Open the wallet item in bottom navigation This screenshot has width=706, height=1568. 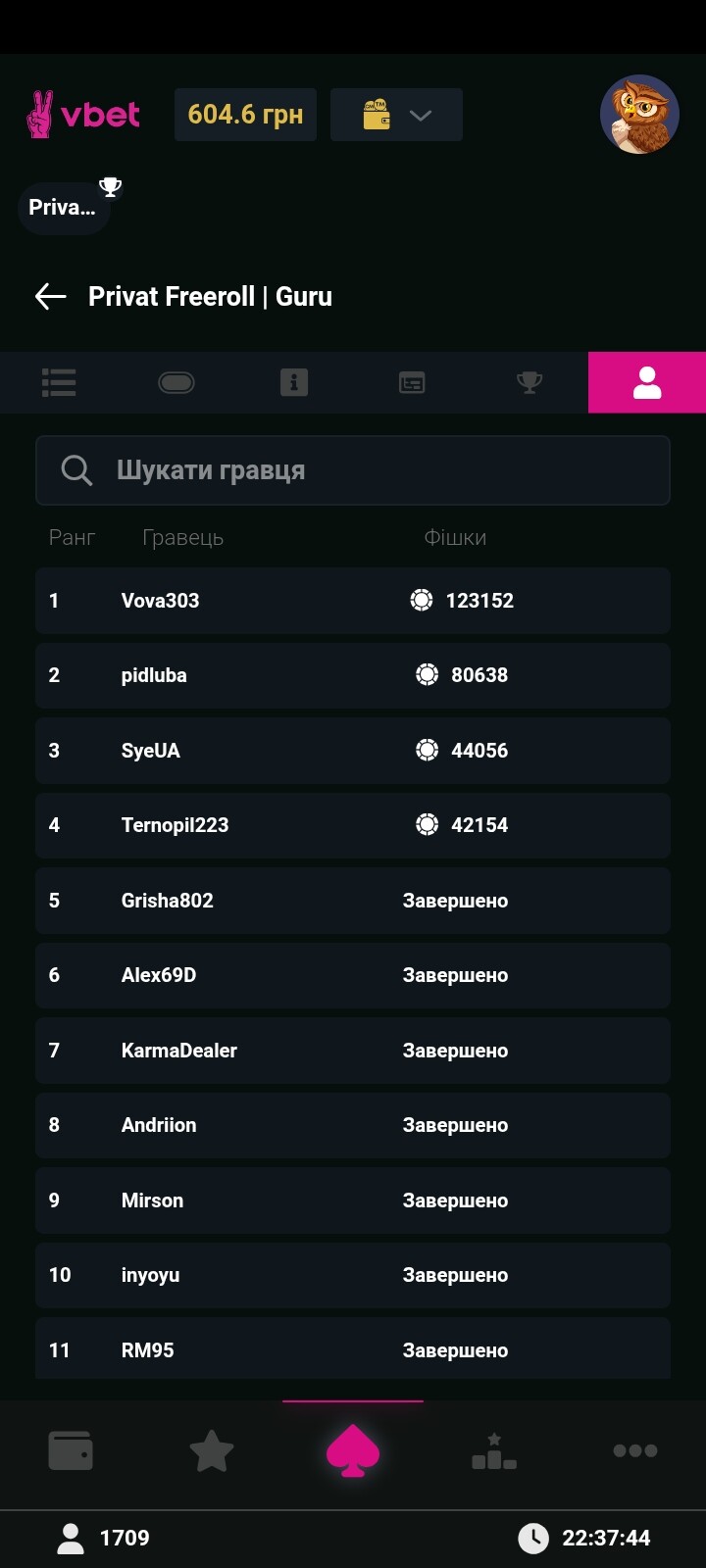coord(71,1450)
